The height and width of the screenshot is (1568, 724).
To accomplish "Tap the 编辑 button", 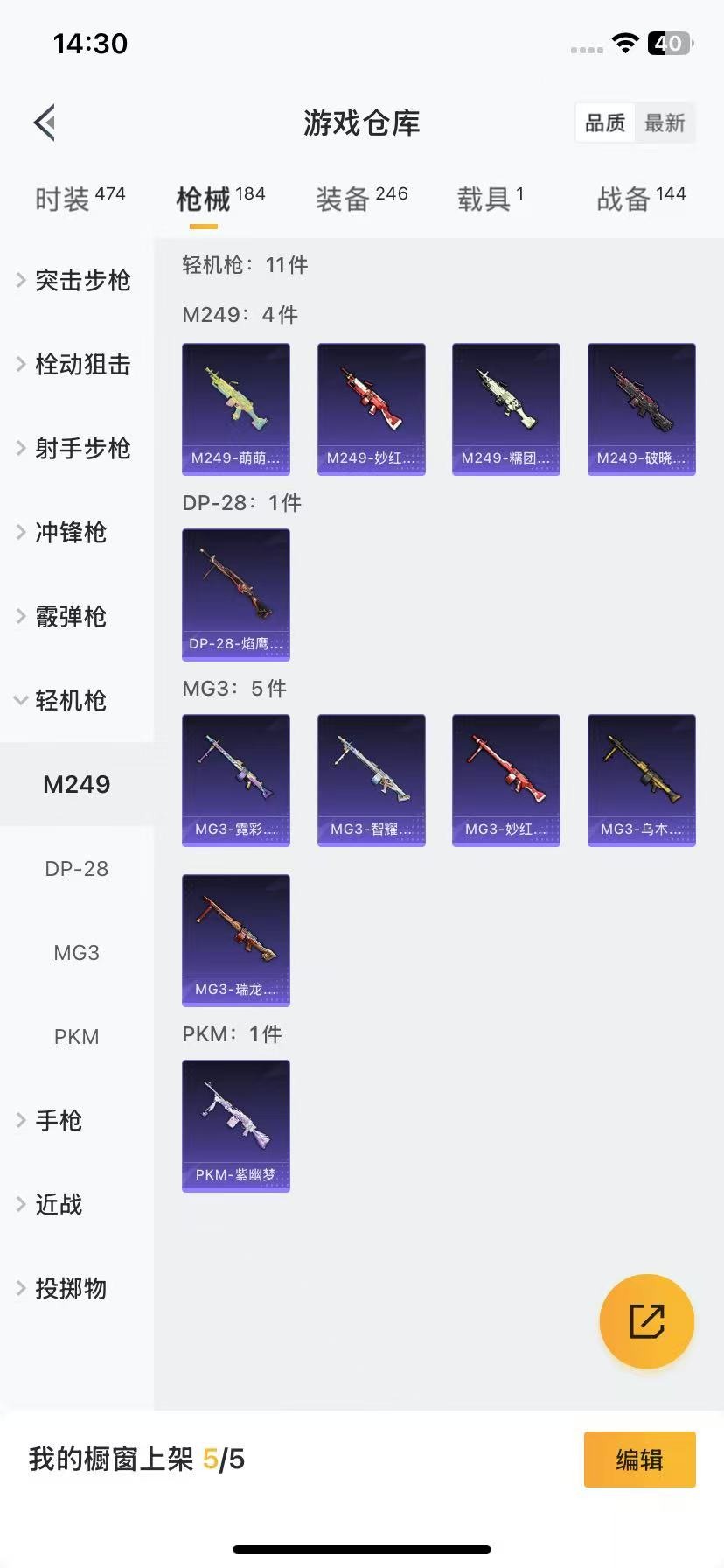I will point(639,1459).
